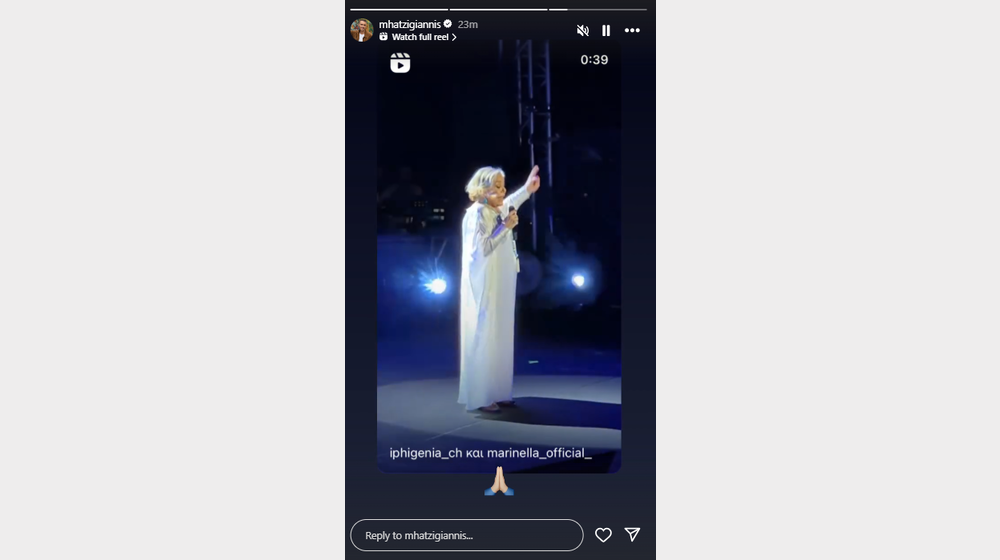Pause the story playback
Screen dimensions: 1000x560
pos(606,31)
